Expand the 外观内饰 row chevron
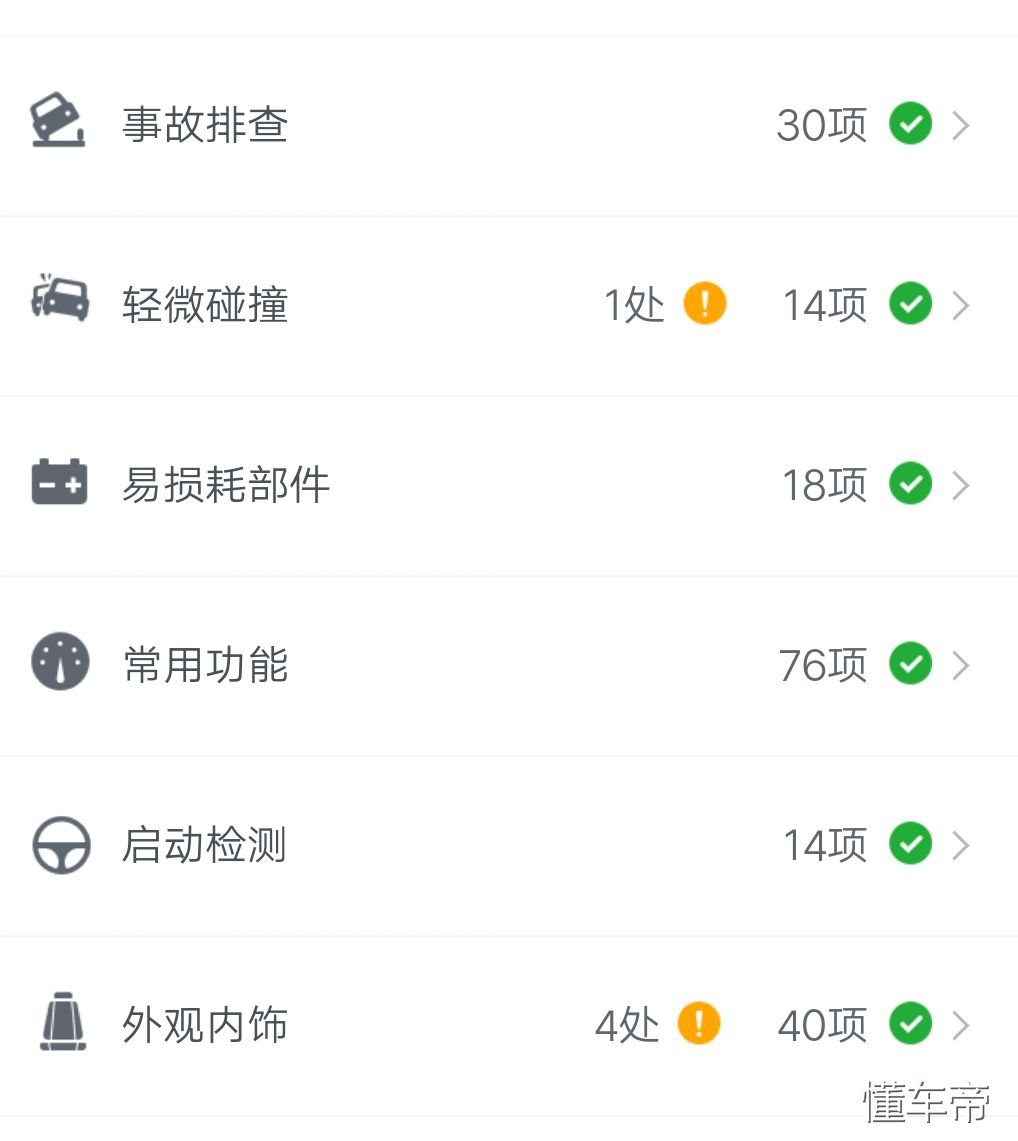 pos(961,1023)
